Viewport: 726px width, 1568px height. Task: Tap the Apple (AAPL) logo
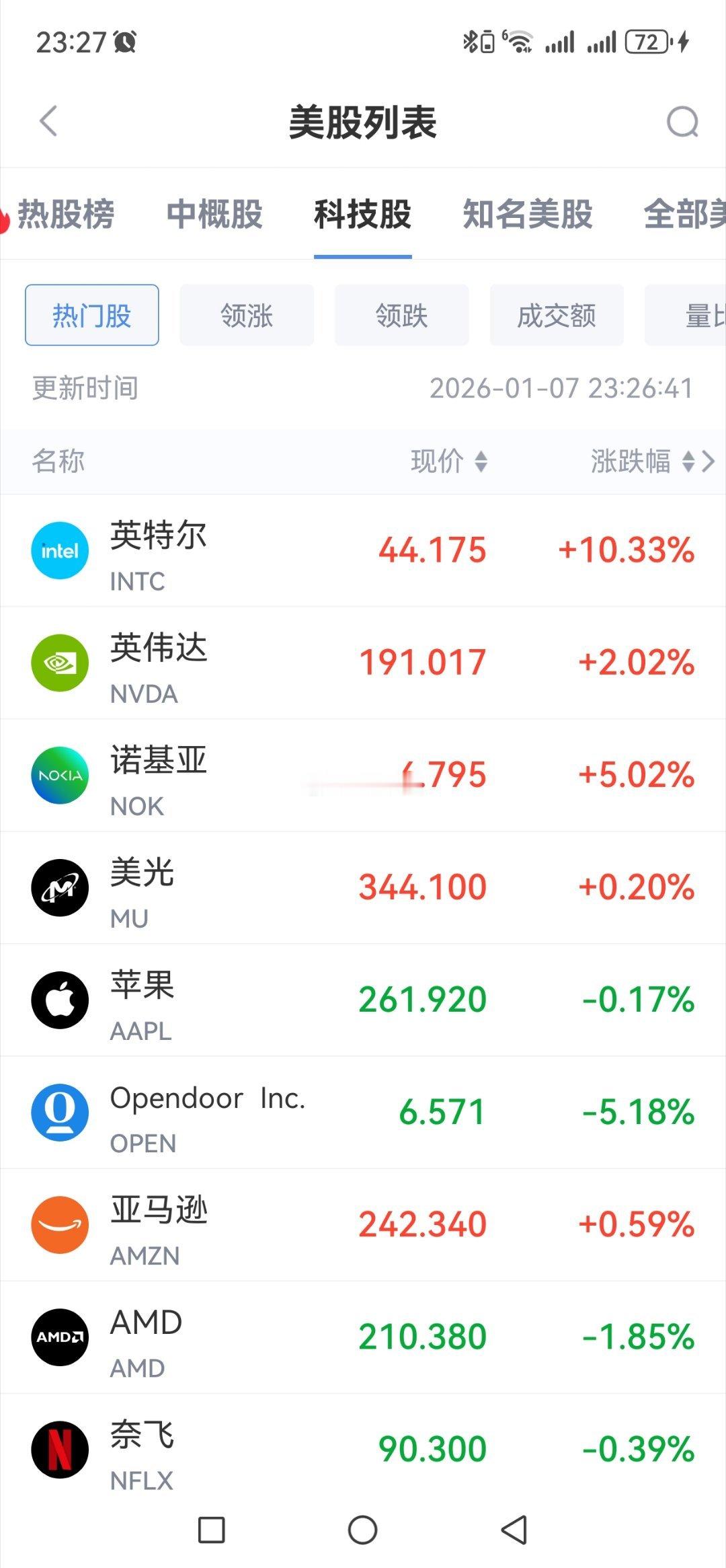point(59,1000)
